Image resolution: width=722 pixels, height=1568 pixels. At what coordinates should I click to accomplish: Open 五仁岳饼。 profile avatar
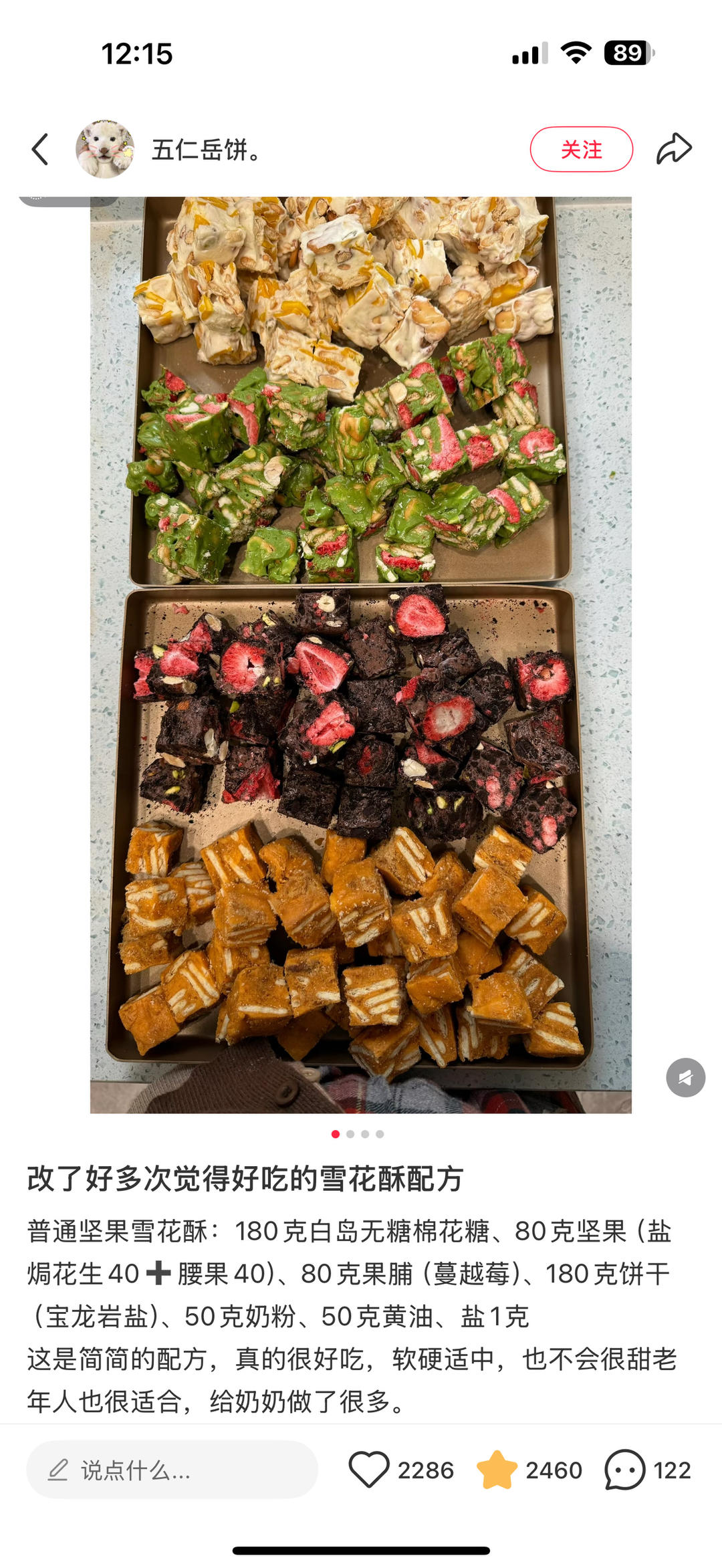pyautogui.click(x=105, y=149)
